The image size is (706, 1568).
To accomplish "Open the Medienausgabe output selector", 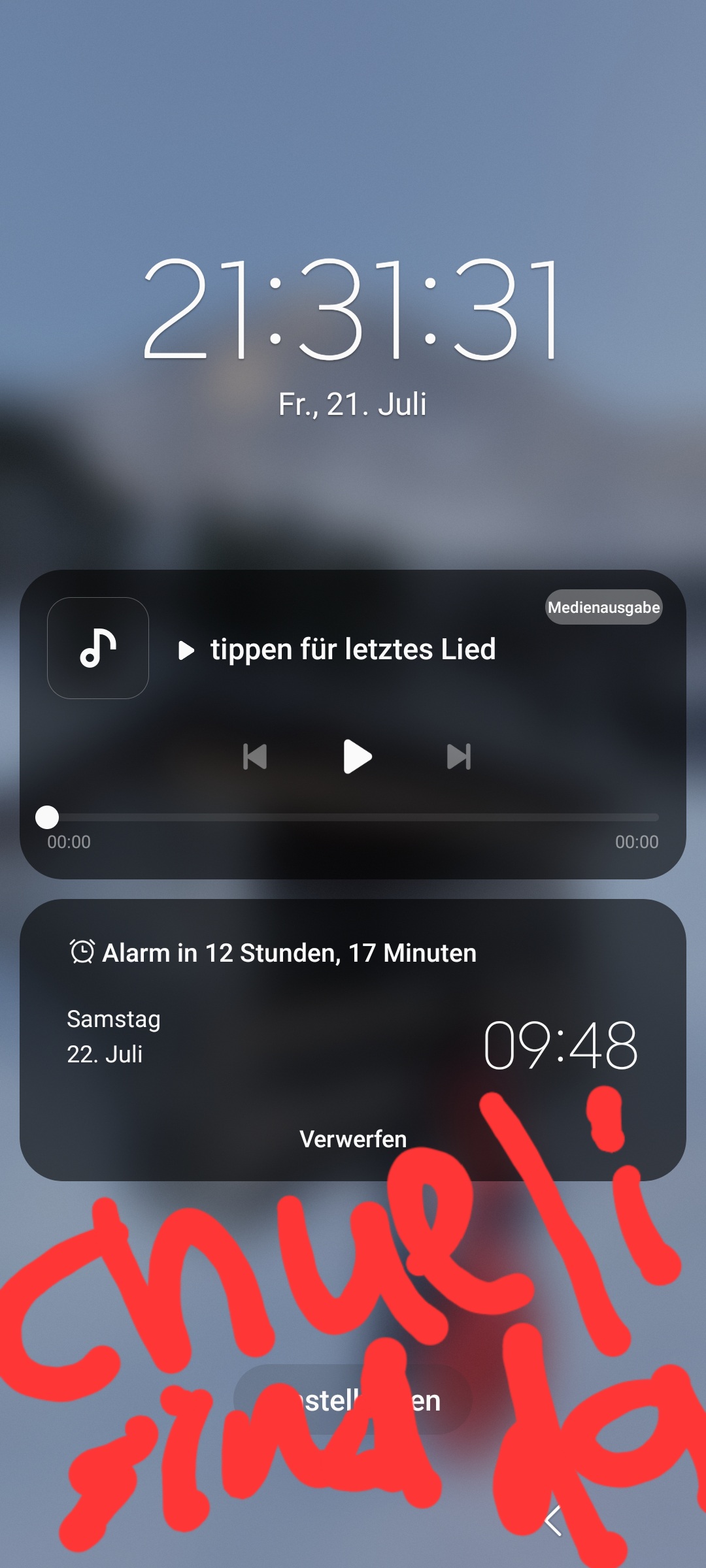I will point(603,608).
